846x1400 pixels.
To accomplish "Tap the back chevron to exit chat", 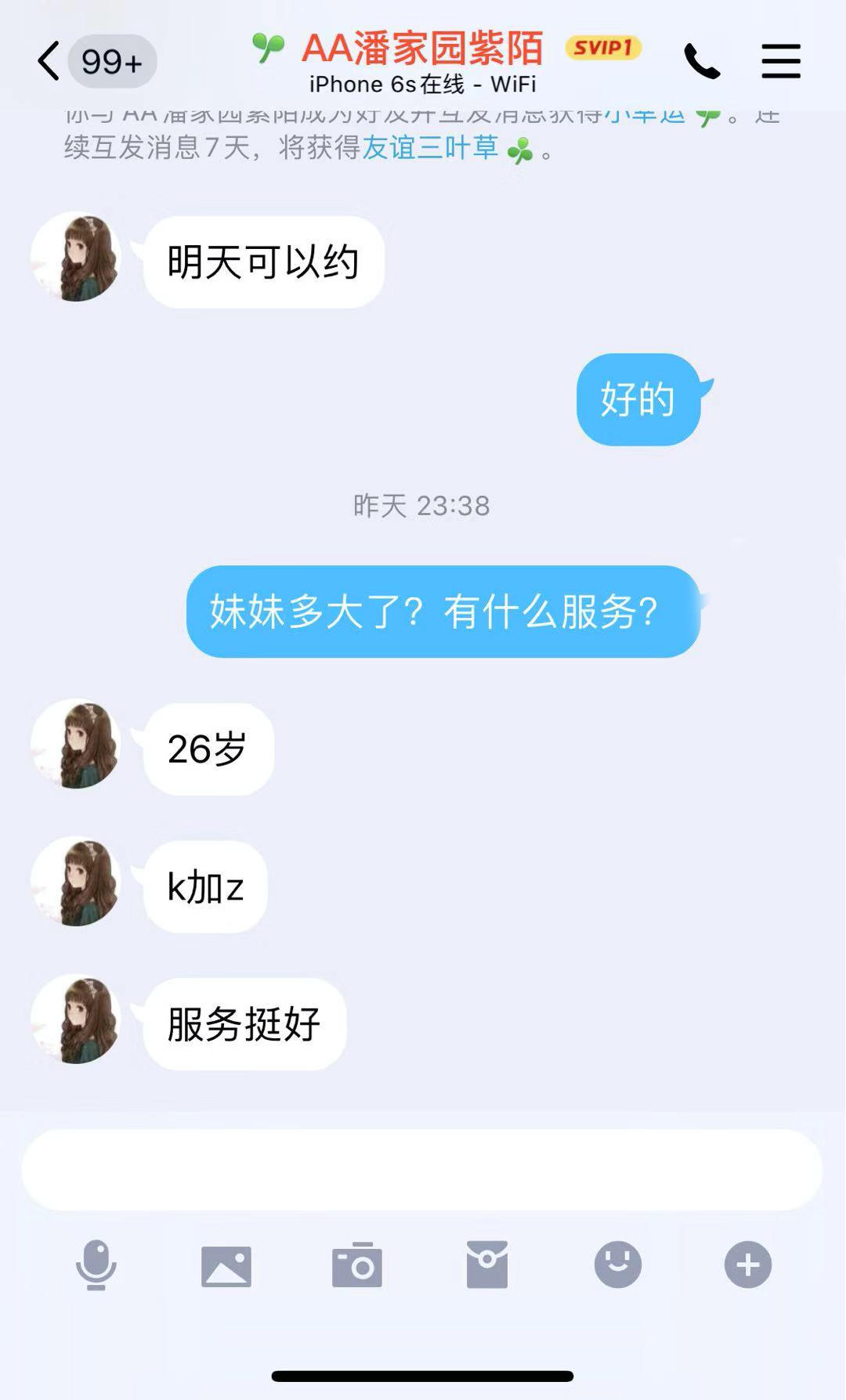I will point(49,61).
